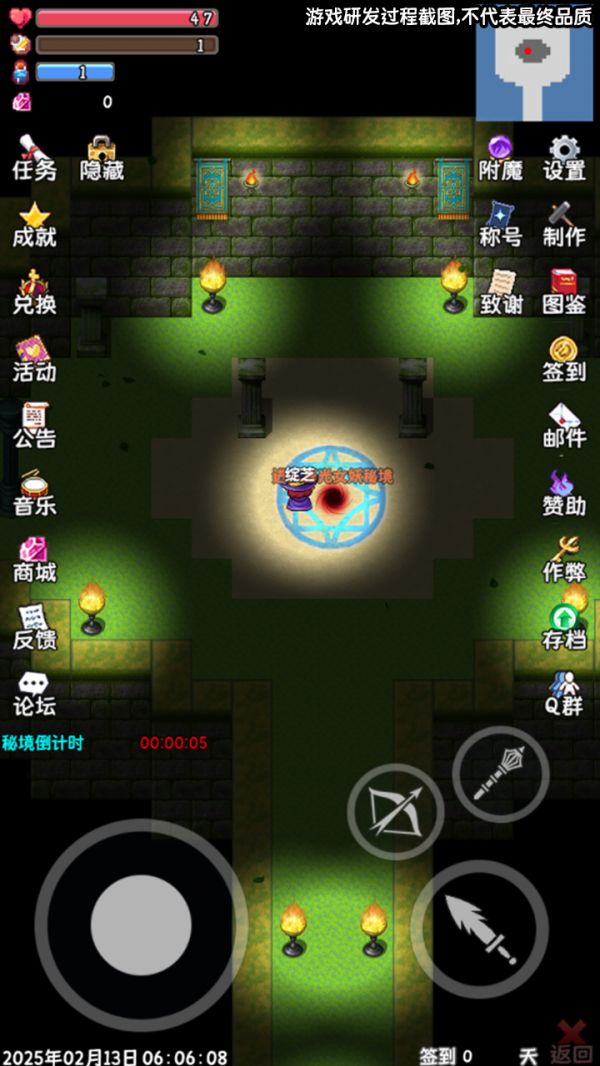Tap 签到 daily check-in
The image size is (600, 1066).
[564, 360]
